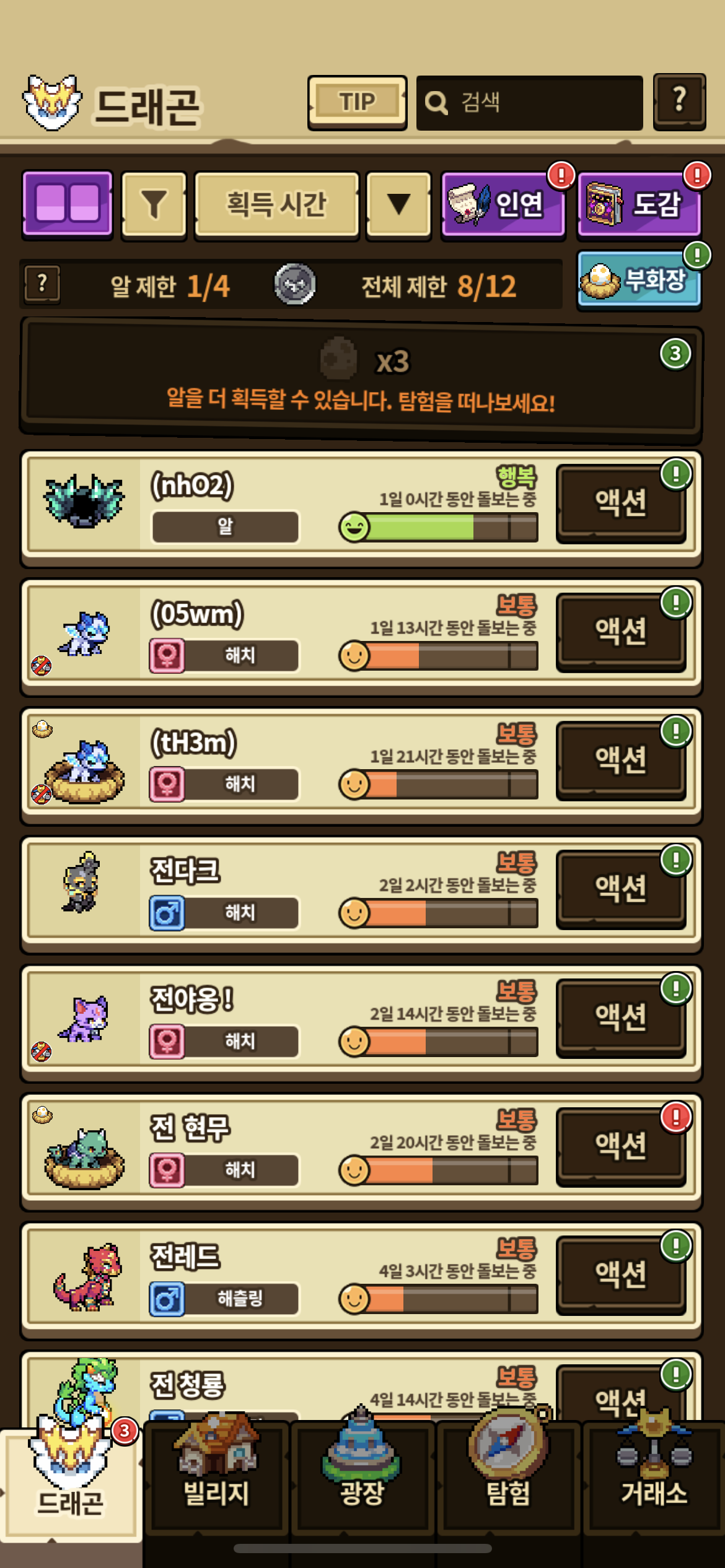This screenshot has height=1568, width=725.
Task: Open the filter funnel
Action: pyautogui.click(x=154, y=205)
